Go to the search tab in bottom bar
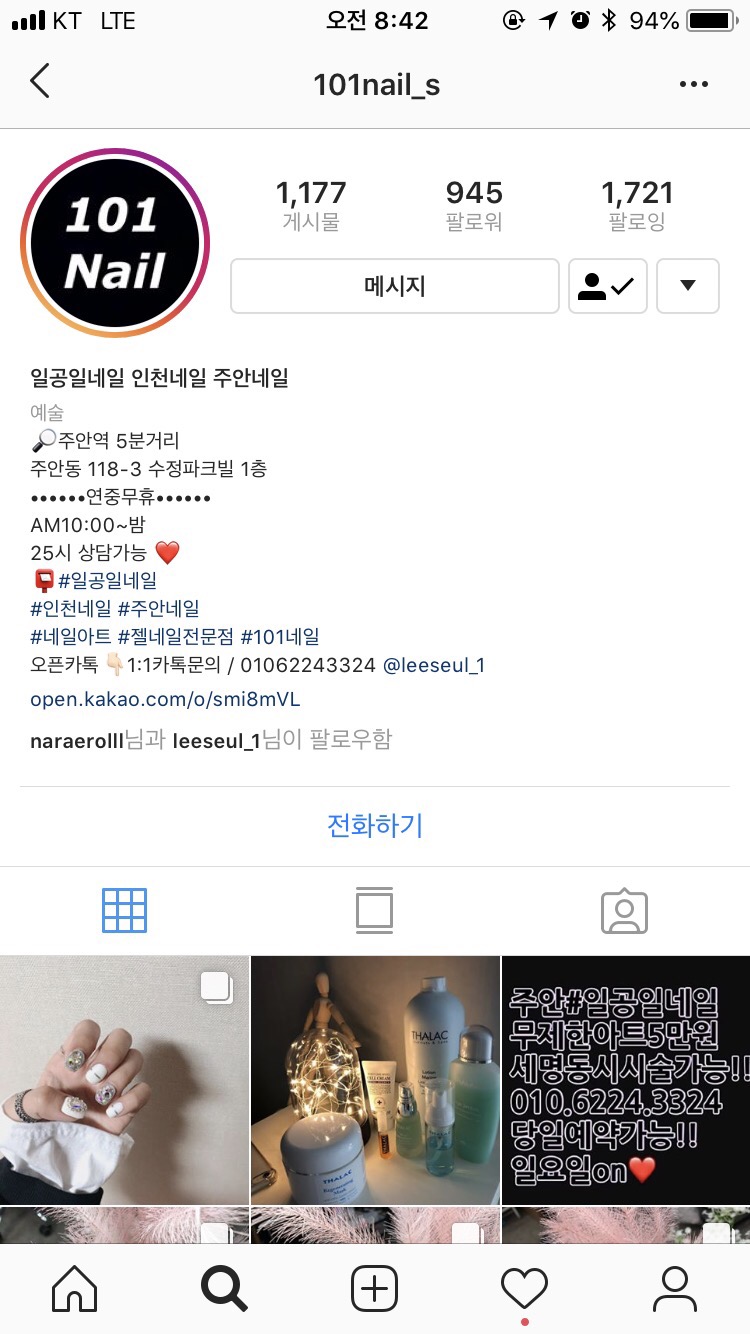750x1334 pixels. (x=224, y=1289)
